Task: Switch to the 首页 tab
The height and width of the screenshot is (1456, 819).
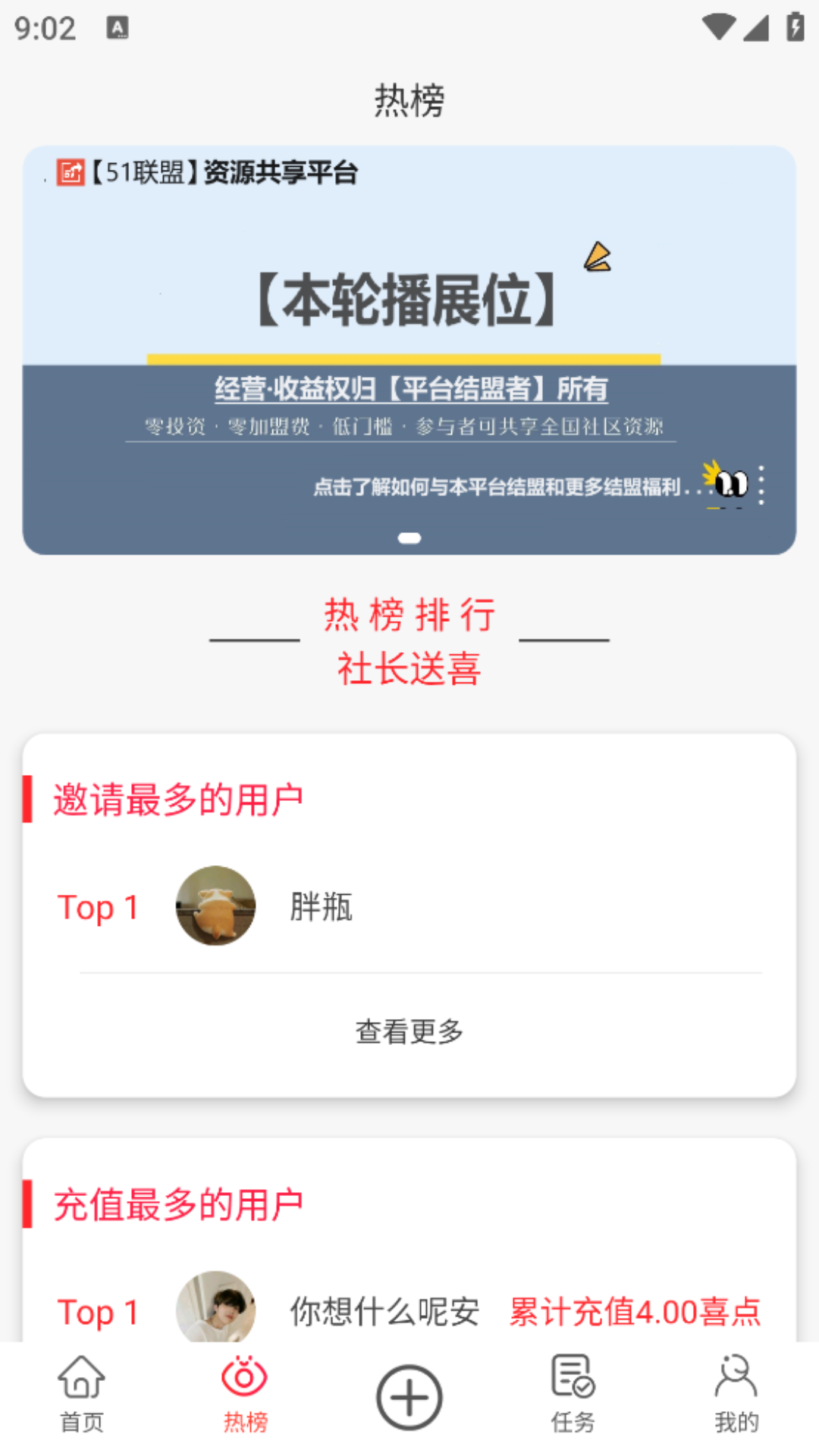Action: point(82,1395)
